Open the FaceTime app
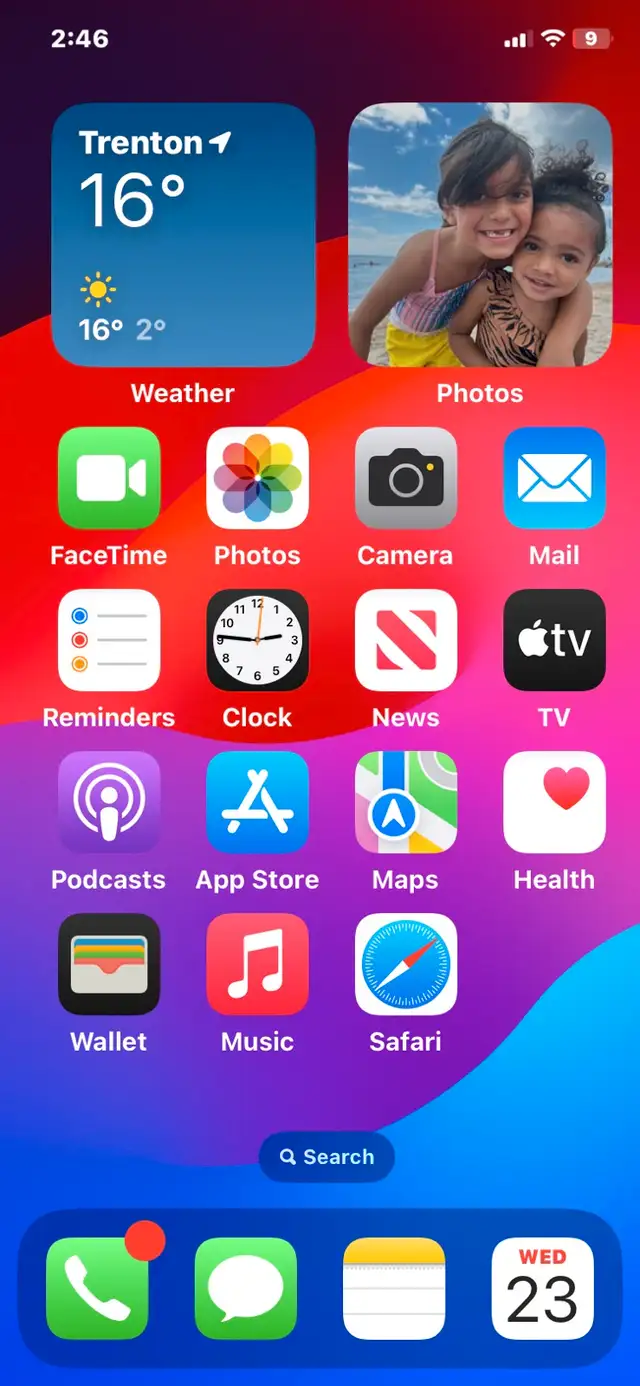640x1386 pixels. [x=109, y=478]
